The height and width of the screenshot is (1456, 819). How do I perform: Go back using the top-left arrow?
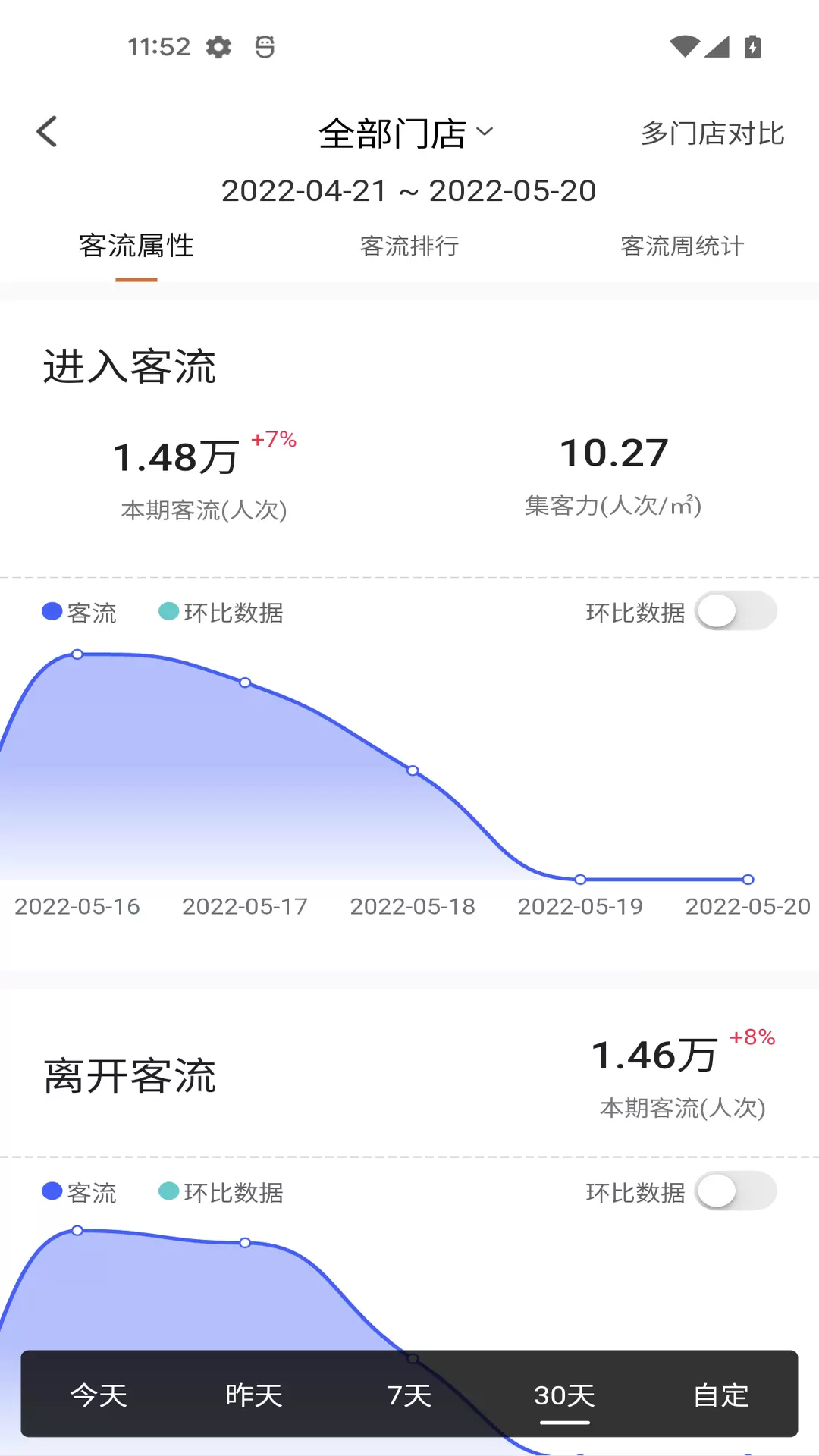tap(47, 132)
